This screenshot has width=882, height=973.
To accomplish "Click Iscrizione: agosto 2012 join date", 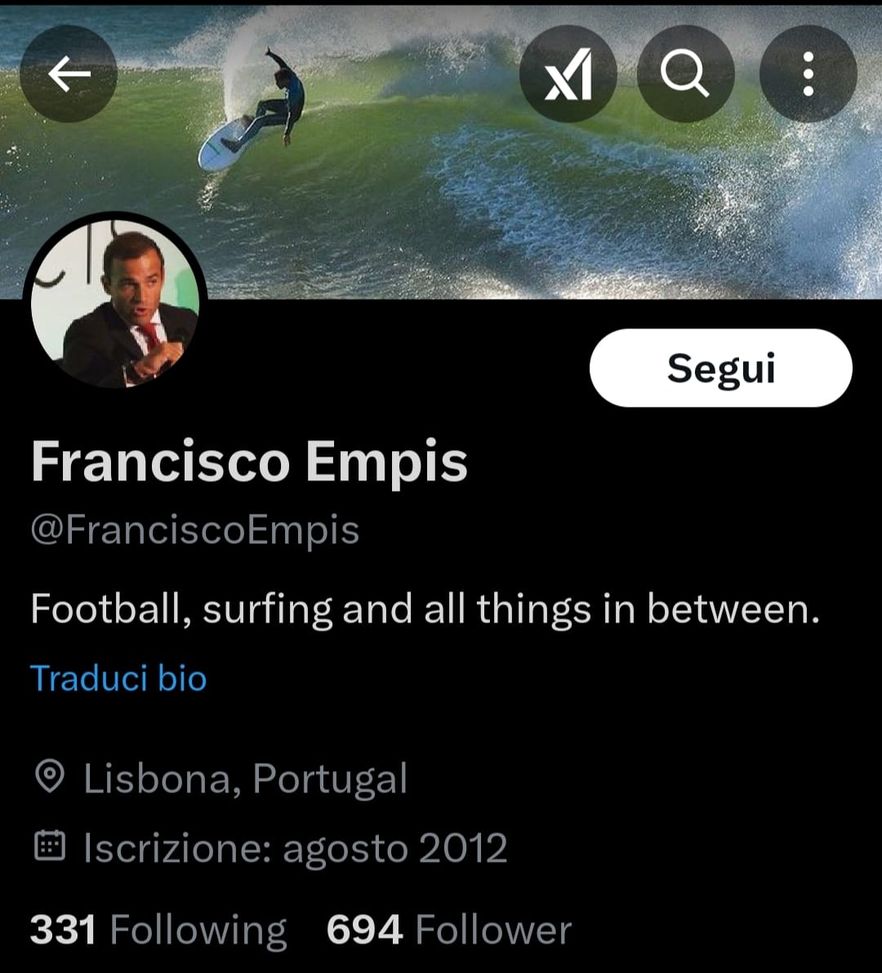I will pos(295,847).
